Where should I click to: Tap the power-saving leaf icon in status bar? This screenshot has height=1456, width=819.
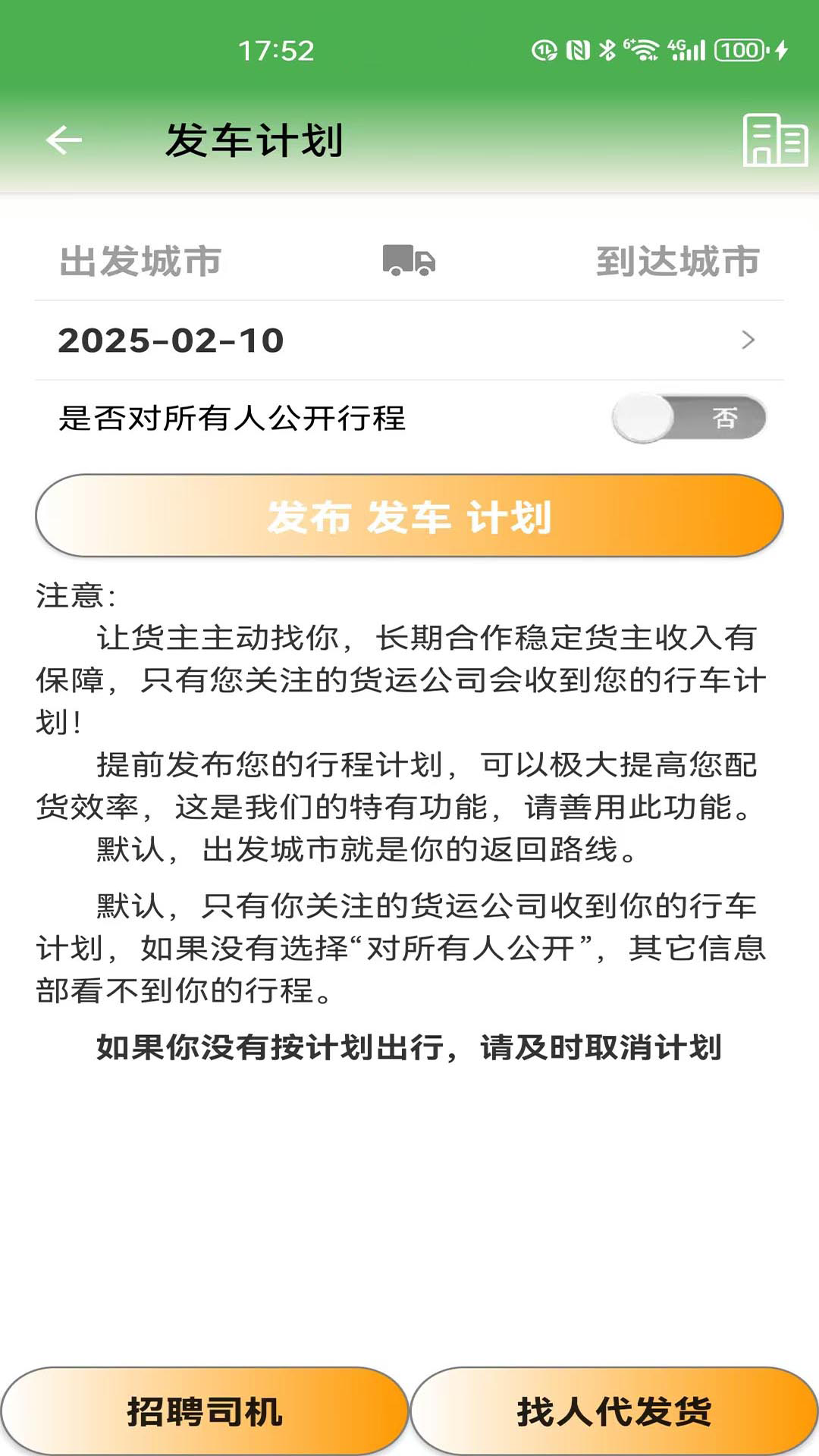point(544,49)
